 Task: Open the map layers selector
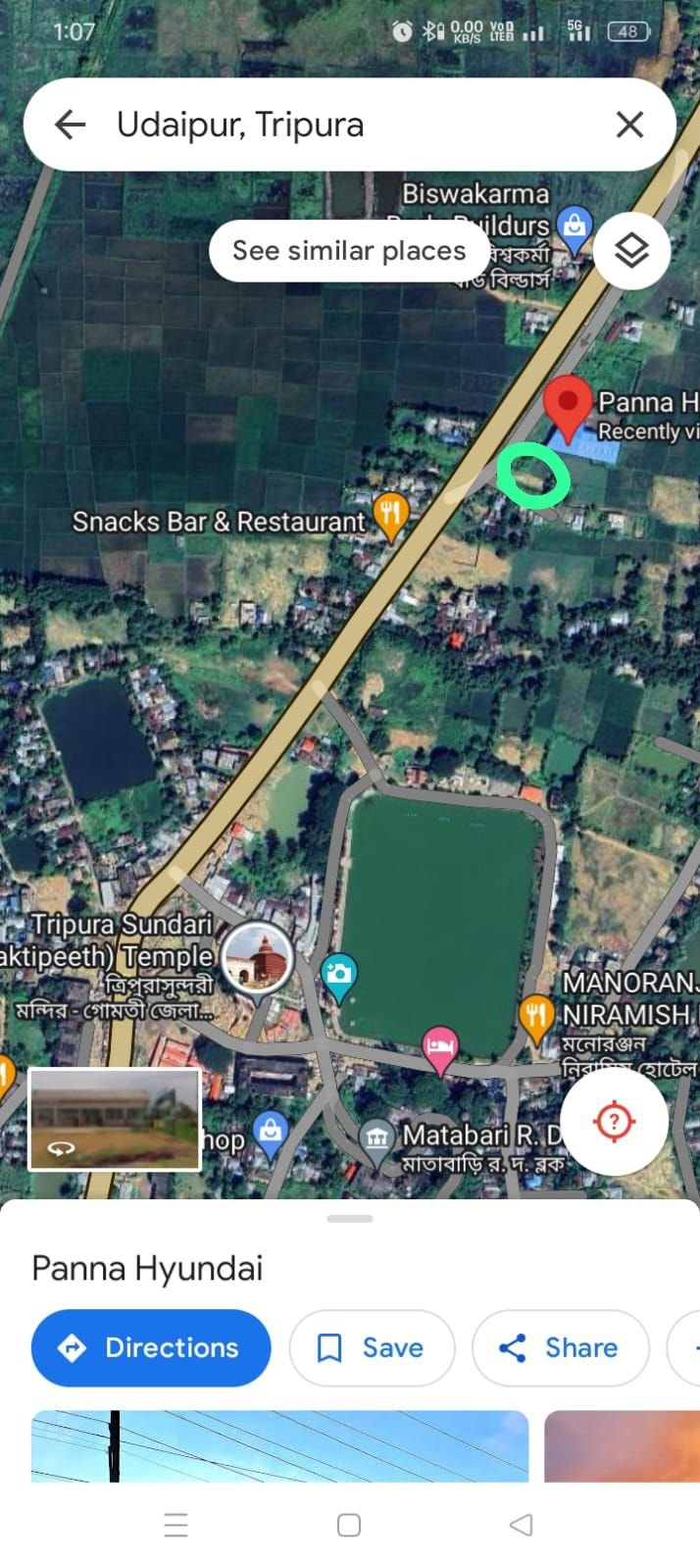(632, 250)
